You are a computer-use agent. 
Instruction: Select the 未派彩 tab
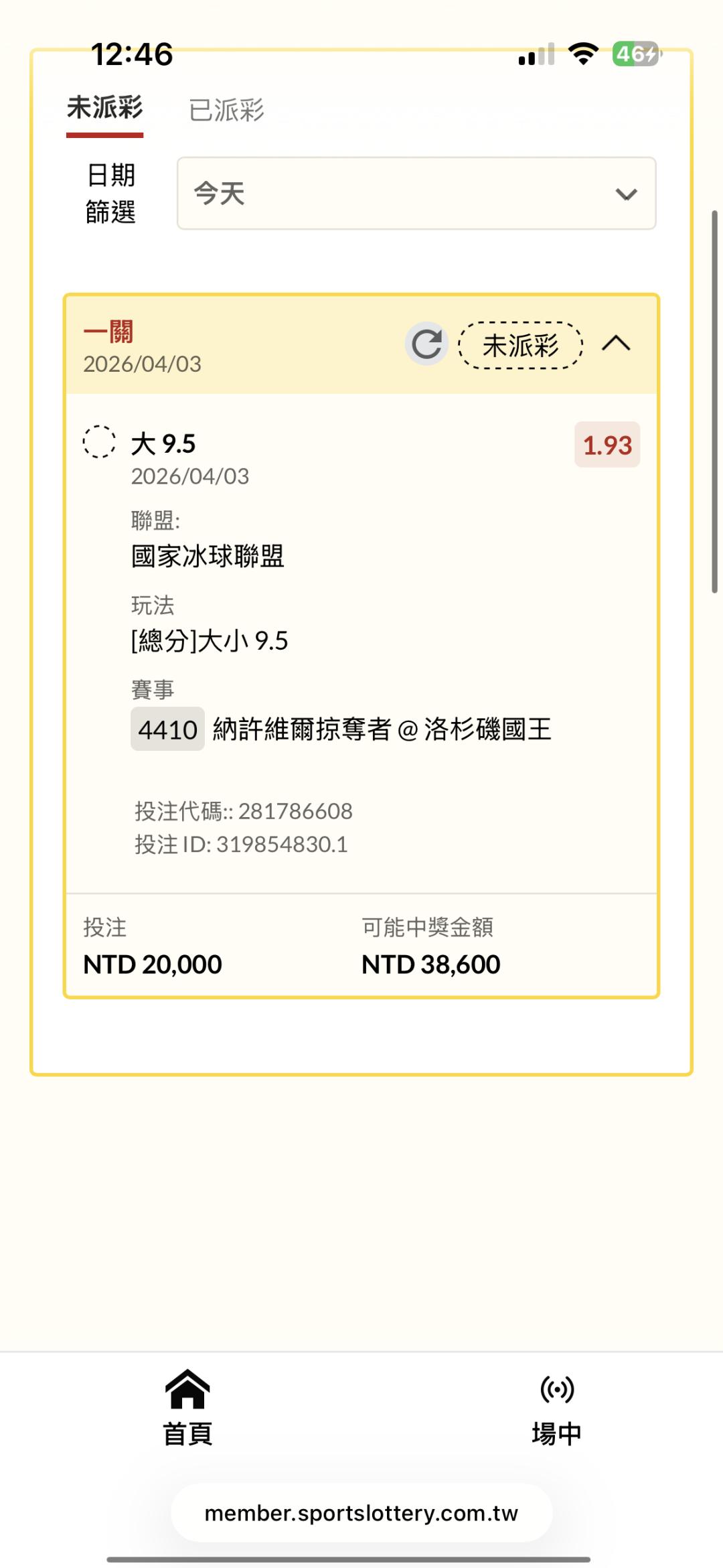point(104,109)
